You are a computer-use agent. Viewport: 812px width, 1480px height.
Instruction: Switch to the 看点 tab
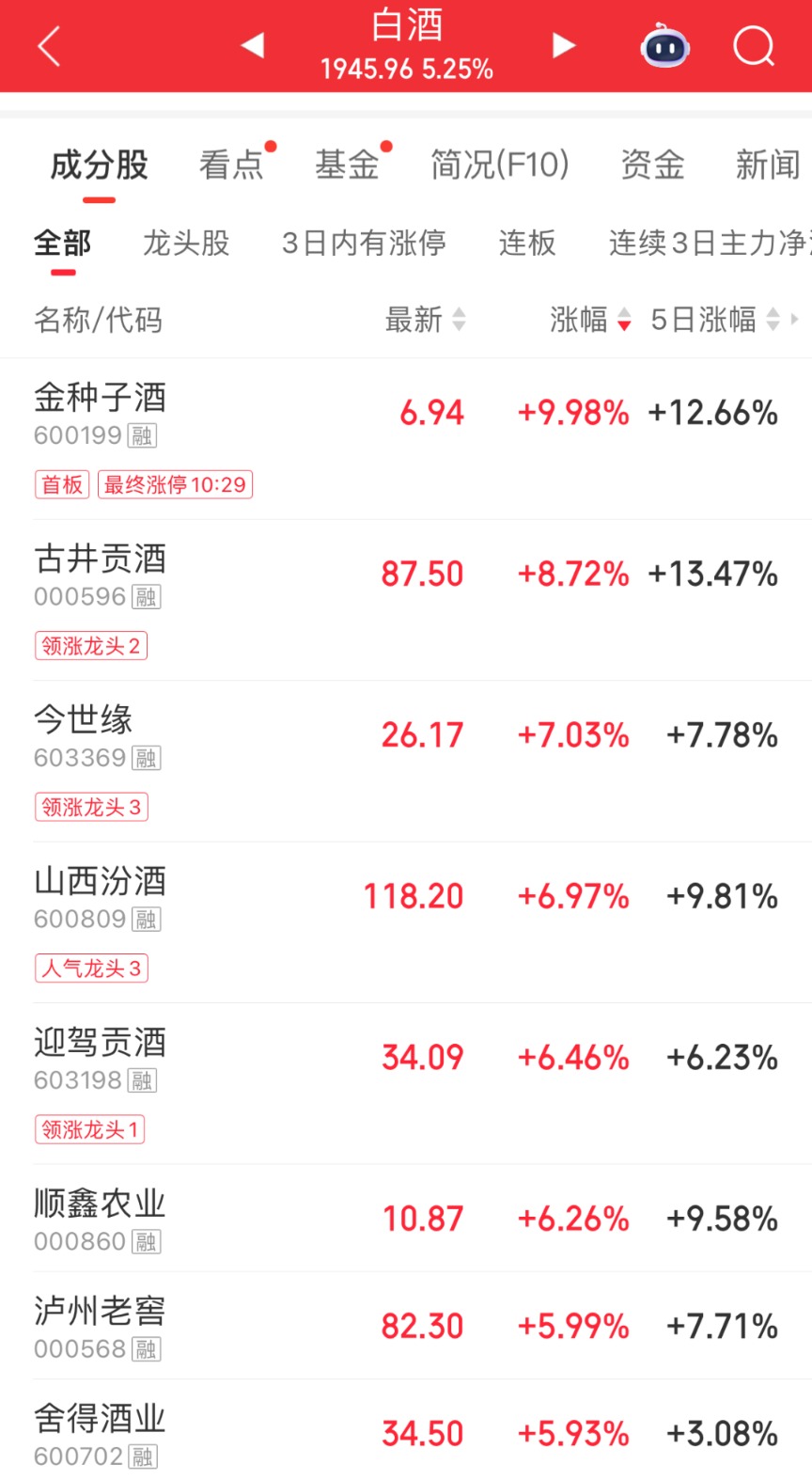point(231,165)
